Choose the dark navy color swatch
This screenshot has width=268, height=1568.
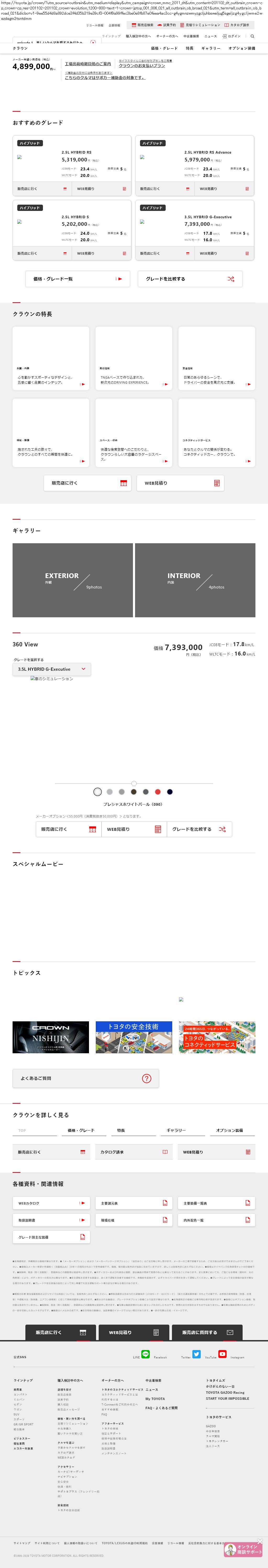(x=170, y=792)
